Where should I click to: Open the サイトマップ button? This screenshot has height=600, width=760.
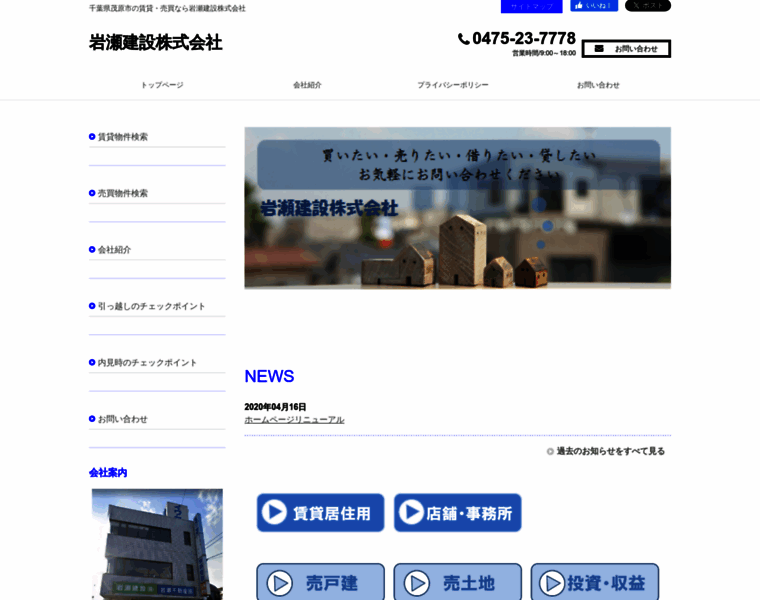(x=531, y=6)
